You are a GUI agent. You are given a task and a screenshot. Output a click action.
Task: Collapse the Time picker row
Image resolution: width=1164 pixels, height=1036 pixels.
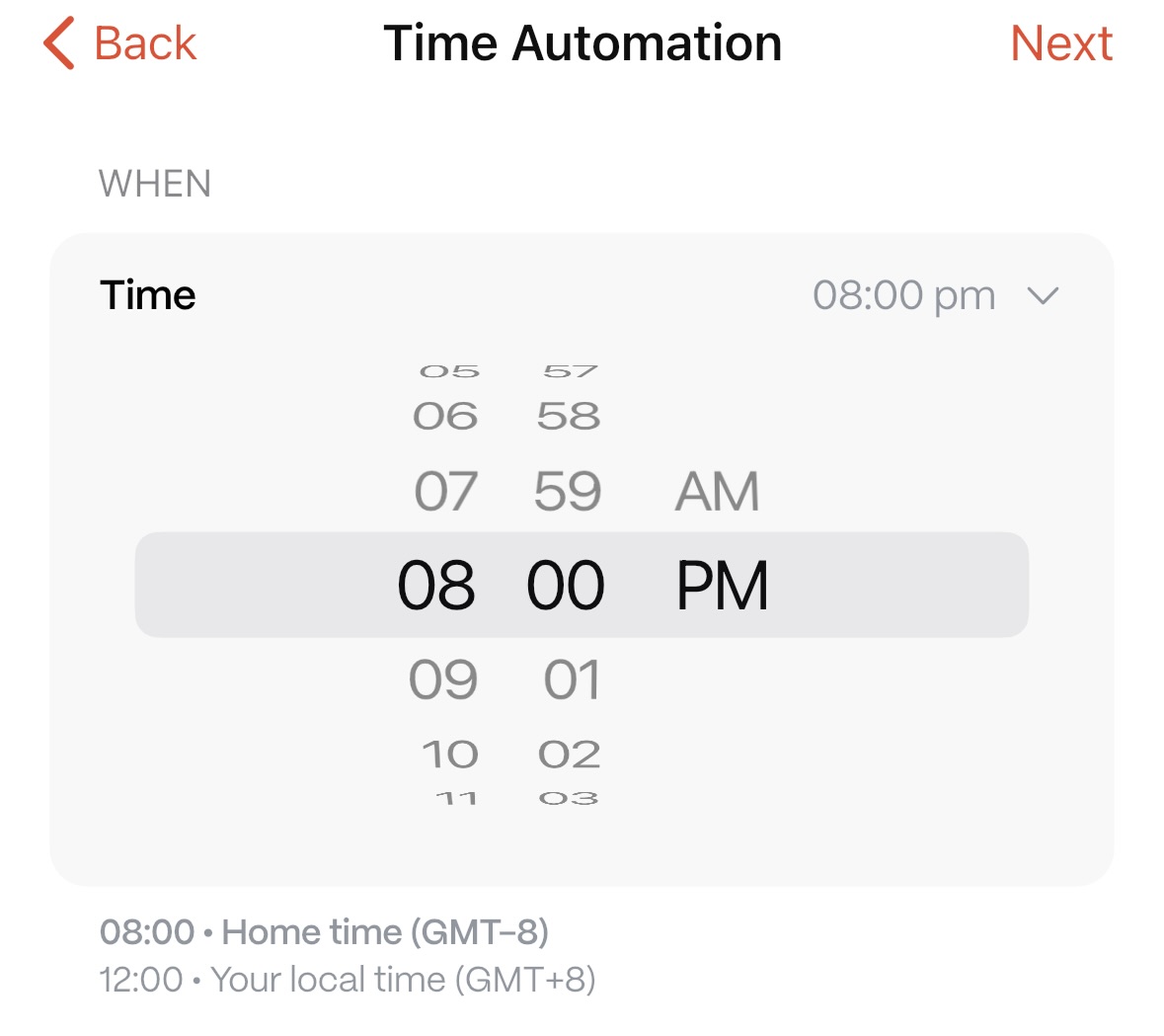tap(1043, 295)
